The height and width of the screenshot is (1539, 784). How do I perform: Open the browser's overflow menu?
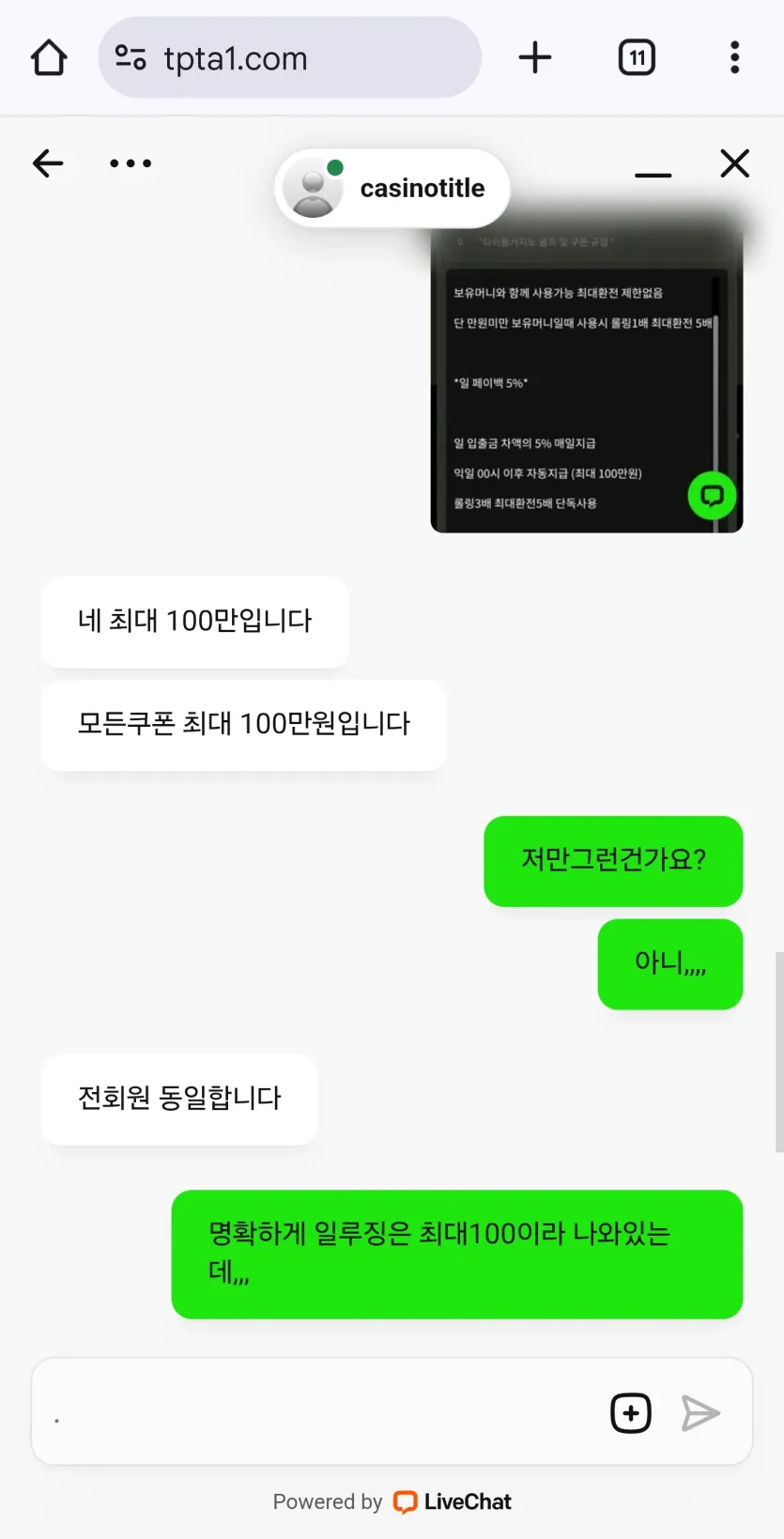(734, 58)
